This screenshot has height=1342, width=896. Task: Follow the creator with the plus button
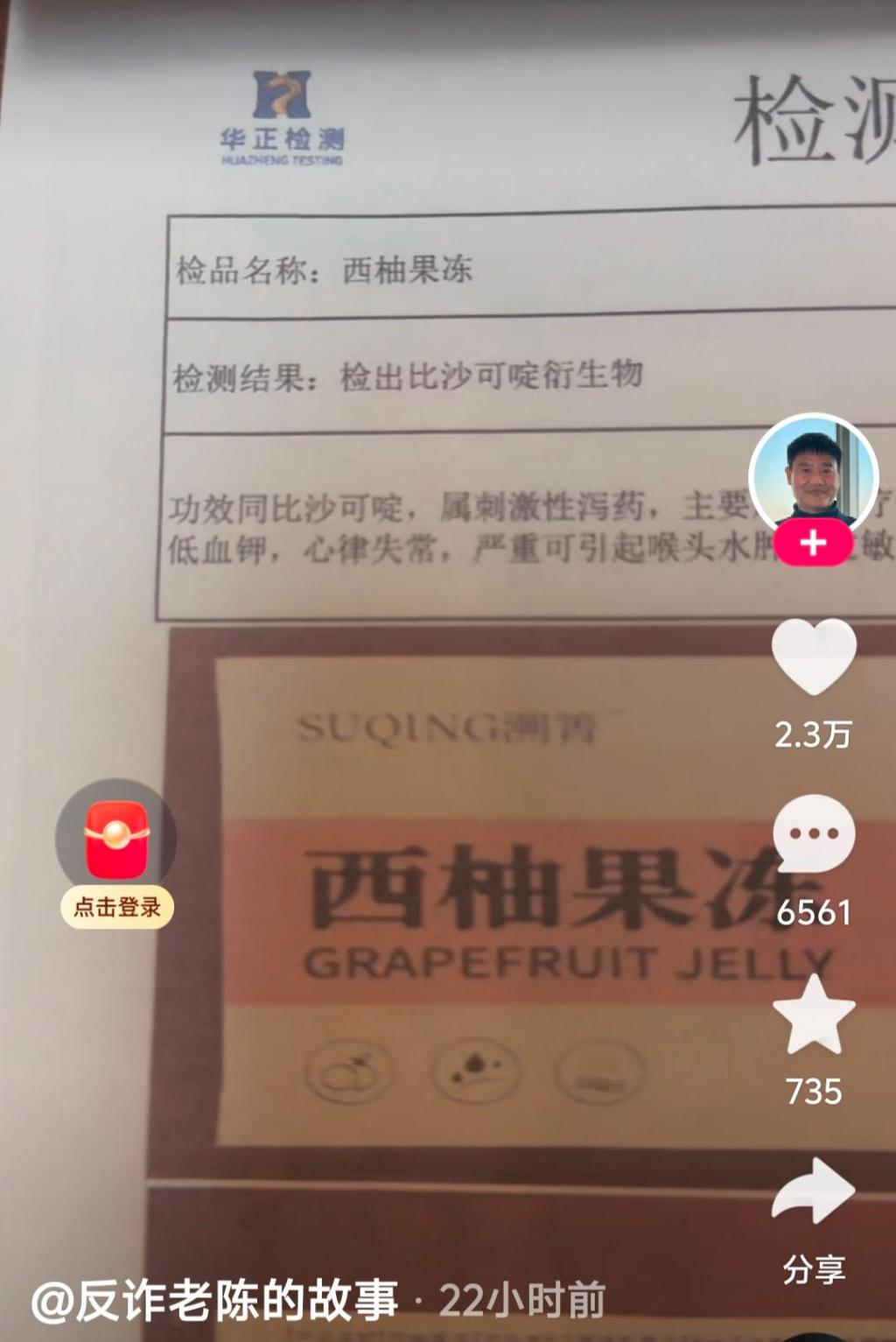click(x=813, y=544)
